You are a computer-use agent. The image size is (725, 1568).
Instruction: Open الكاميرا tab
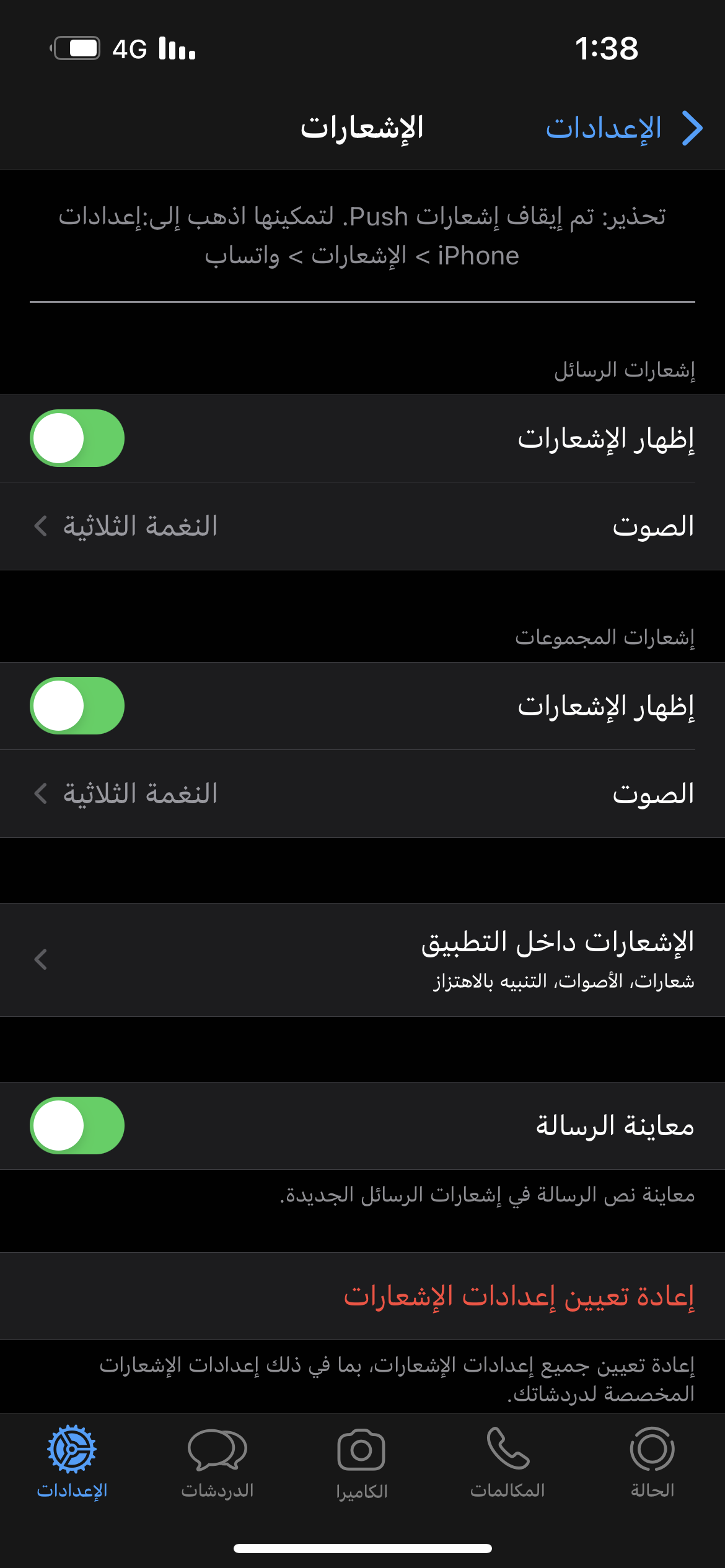tap(362, 1463)
